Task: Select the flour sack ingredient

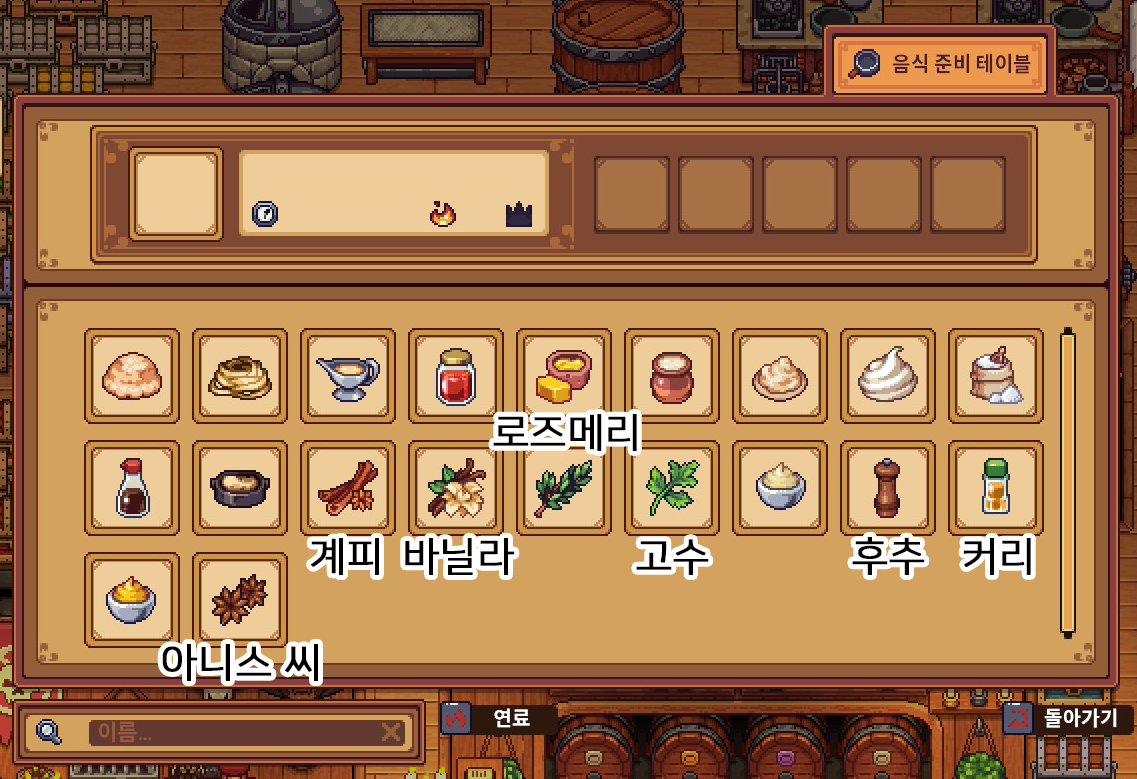Action: click(x=995, y=376)
